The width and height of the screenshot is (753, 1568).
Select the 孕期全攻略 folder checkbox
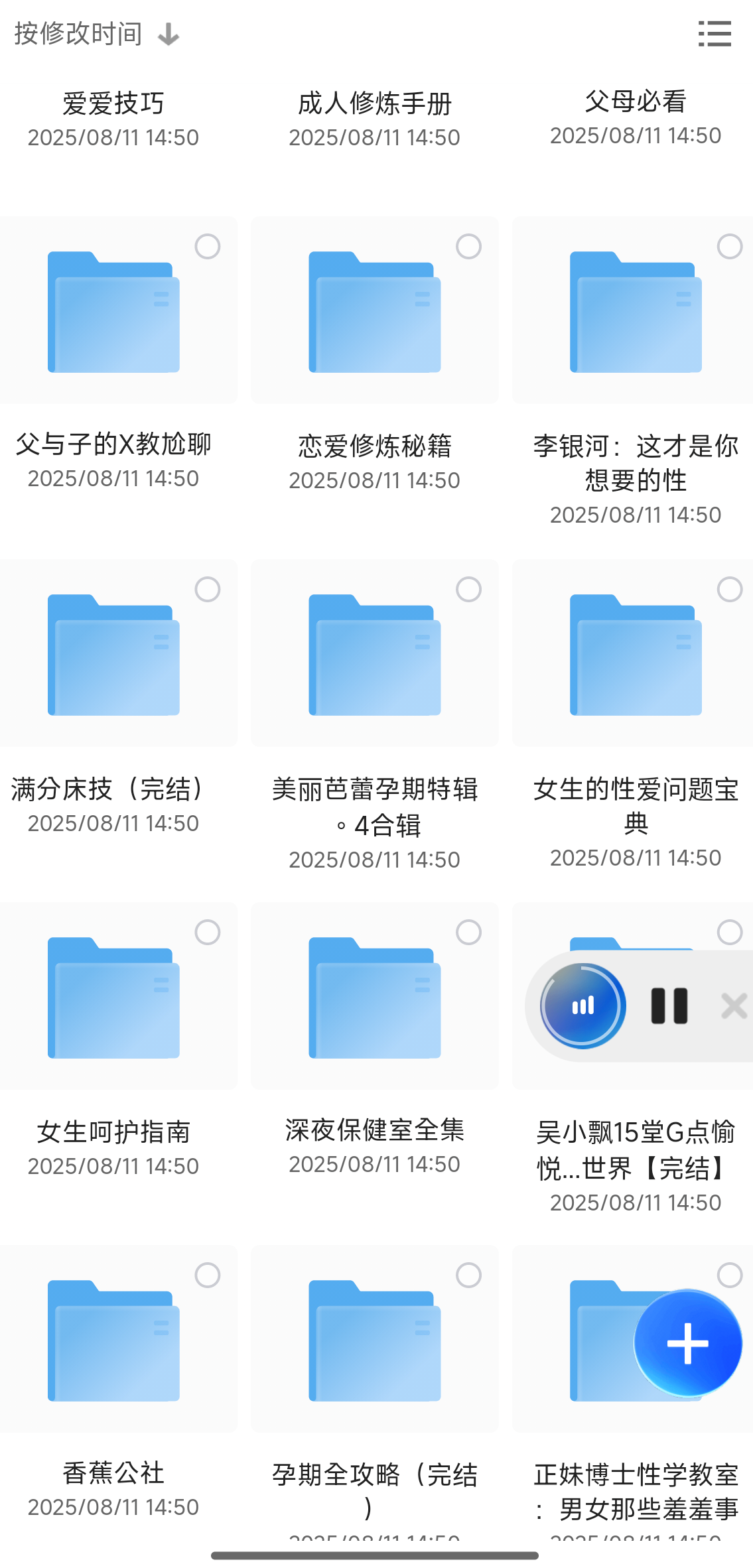click(468, 1274)
